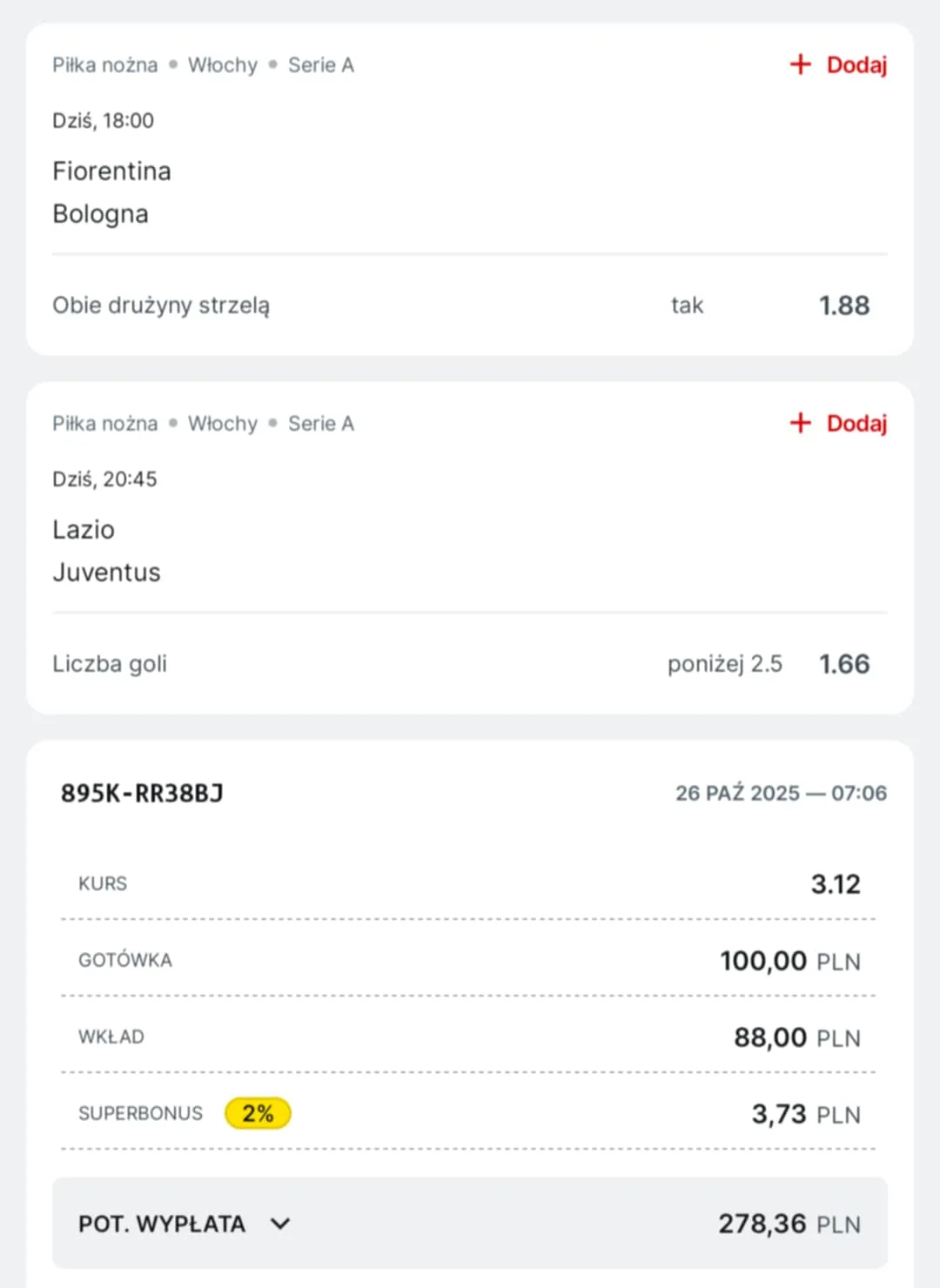This screenshot has height=1288, width=940.
Task: Expand the POT. WYPŁATA payout details
Action: pos(280,1224)
